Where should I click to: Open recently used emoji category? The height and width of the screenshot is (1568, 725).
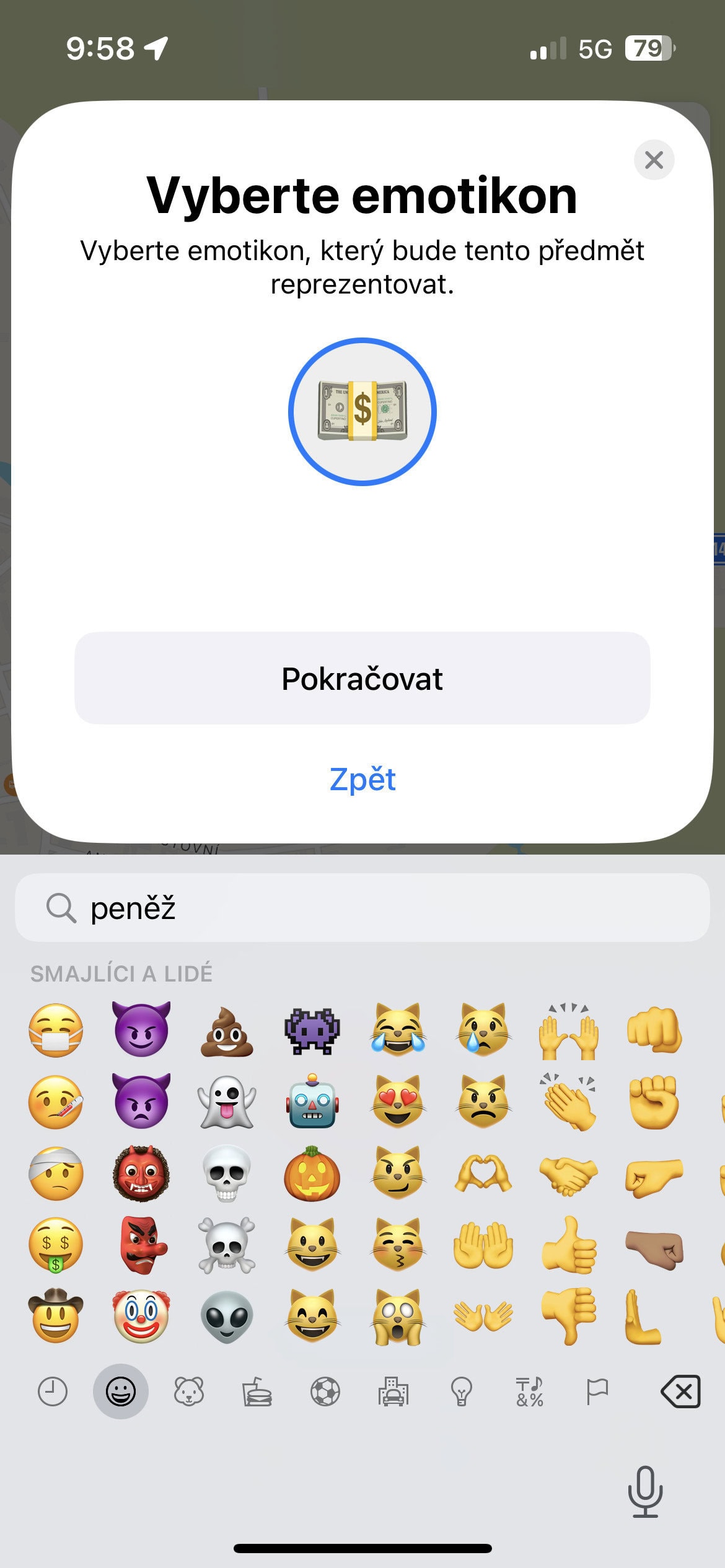[x=53, y=1392]
